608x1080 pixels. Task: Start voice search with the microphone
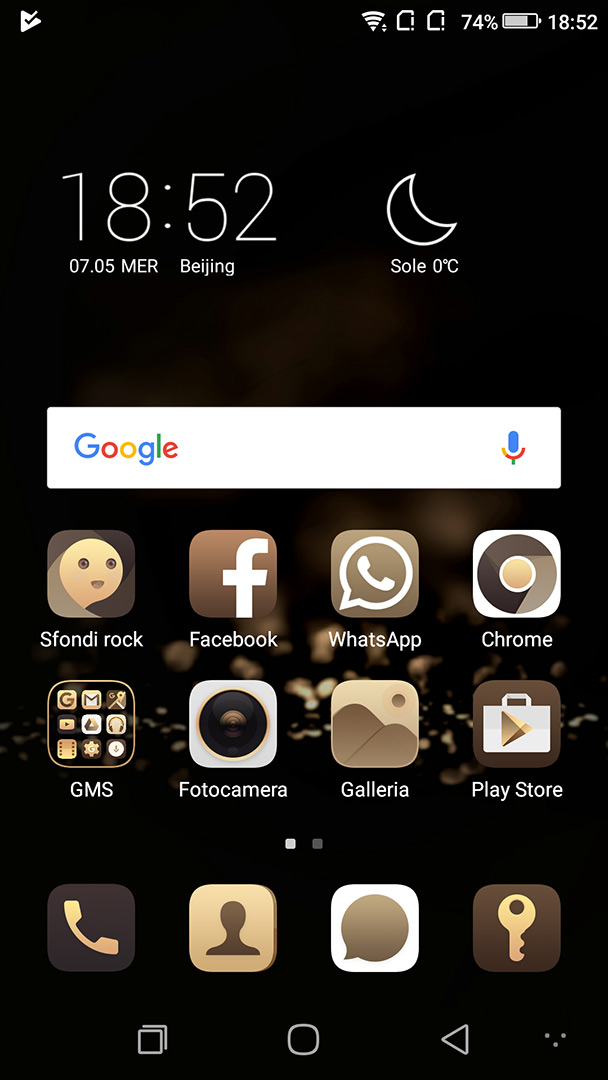click(512, 448)
